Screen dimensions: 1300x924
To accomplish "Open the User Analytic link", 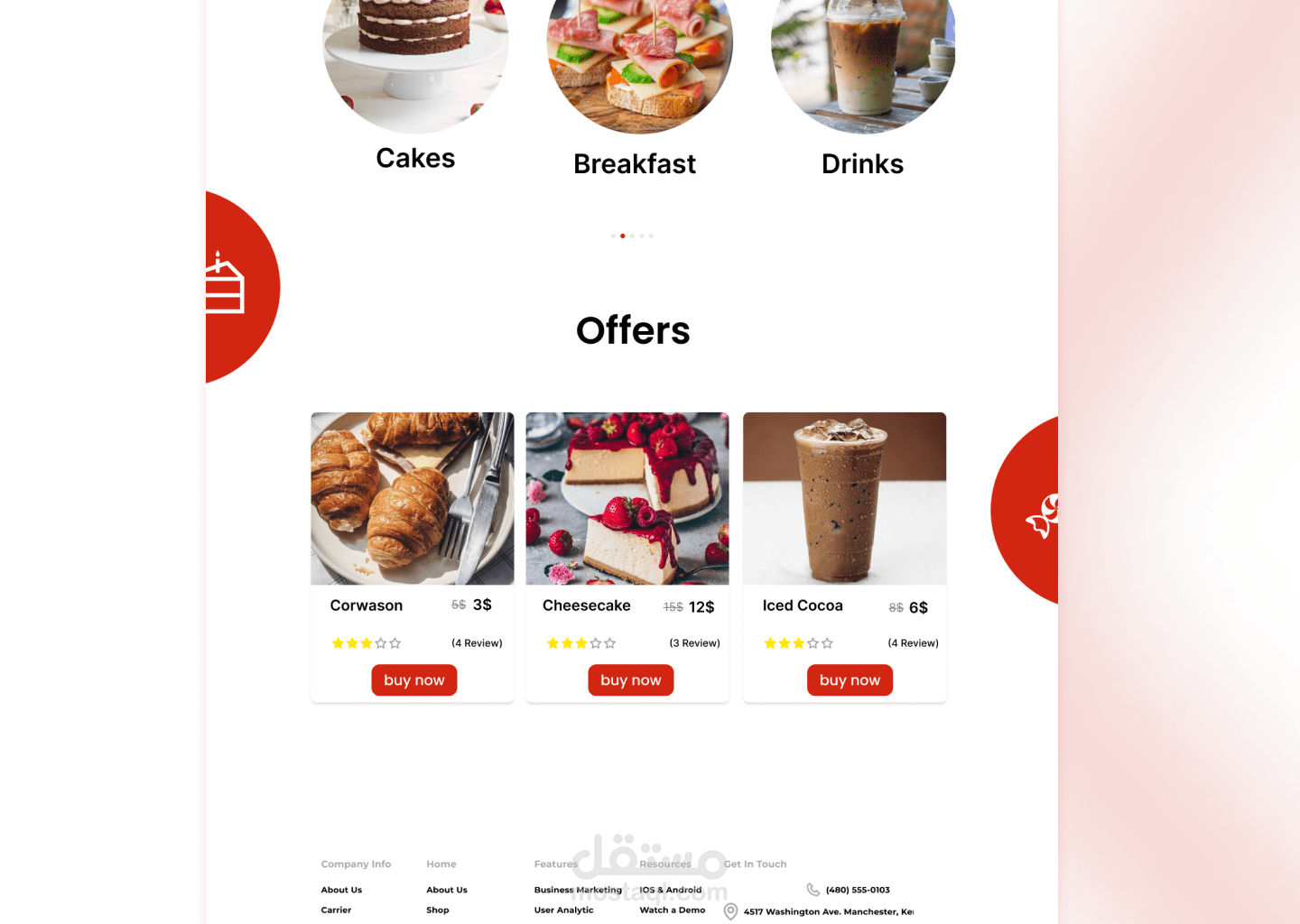I will pos(563,910).
